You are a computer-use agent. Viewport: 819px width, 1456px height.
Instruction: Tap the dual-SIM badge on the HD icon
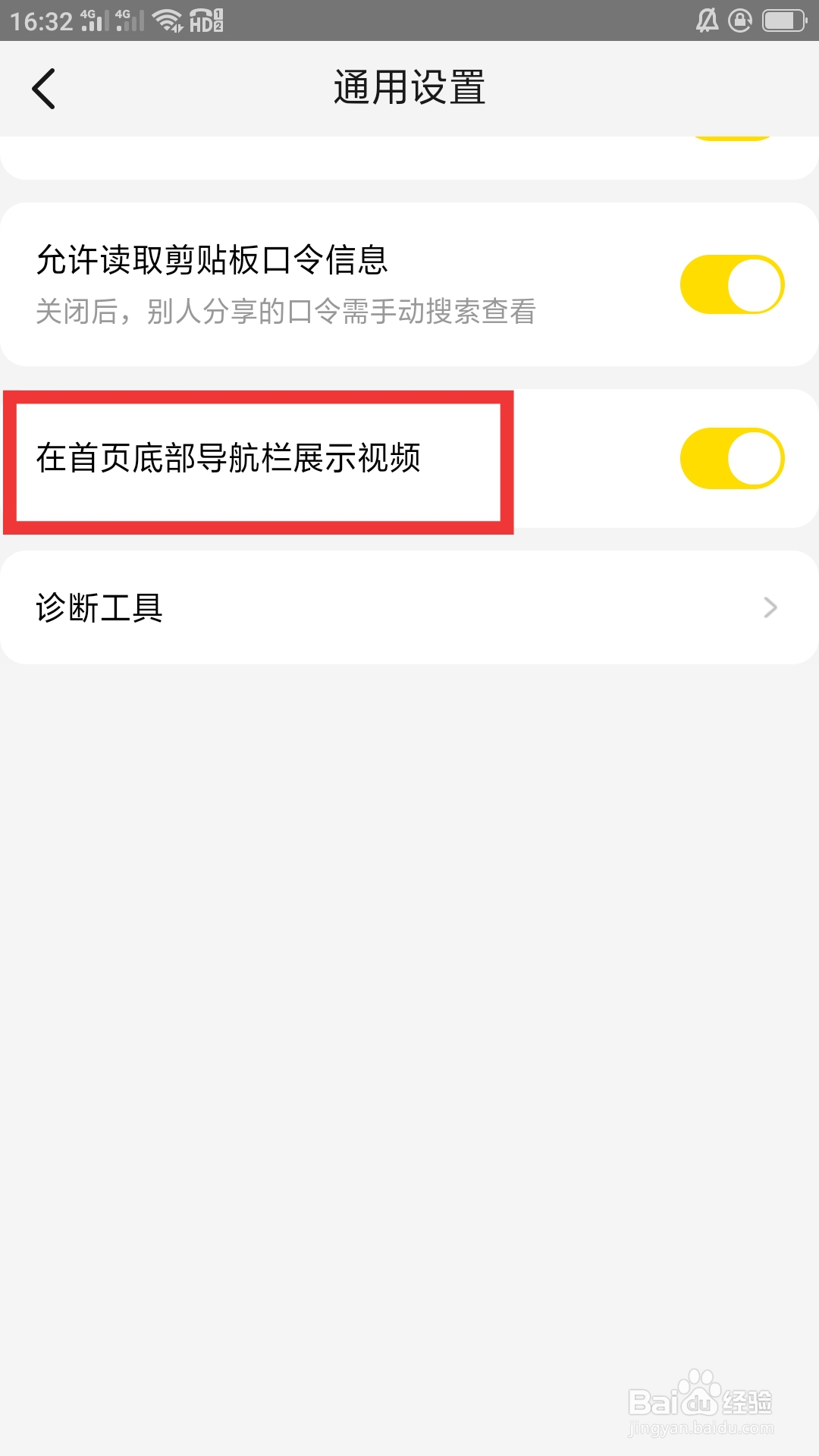coord(218,20)
